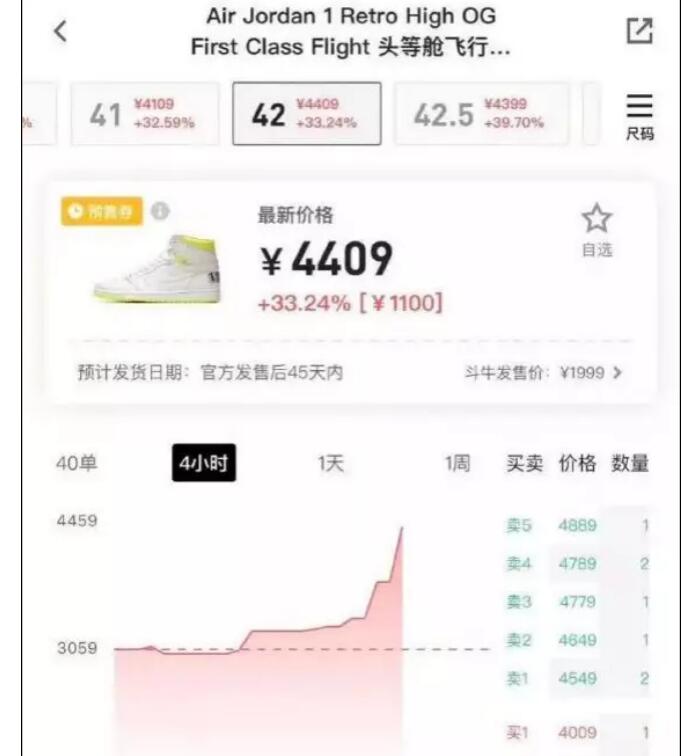Select size 42 chip
Viewport: 690px width, 756px height.
tap(306, 114)
